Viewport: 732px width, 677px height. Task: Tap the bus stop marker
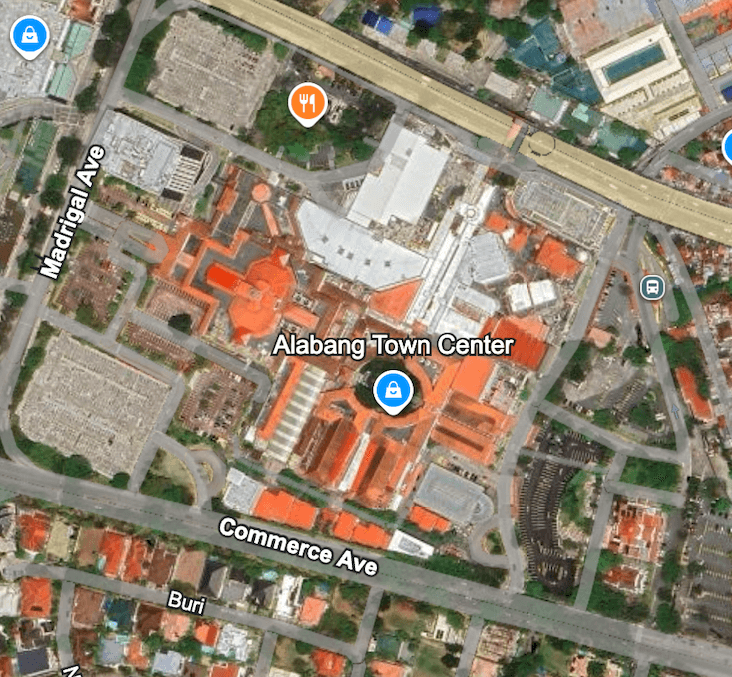coord(652,288)
